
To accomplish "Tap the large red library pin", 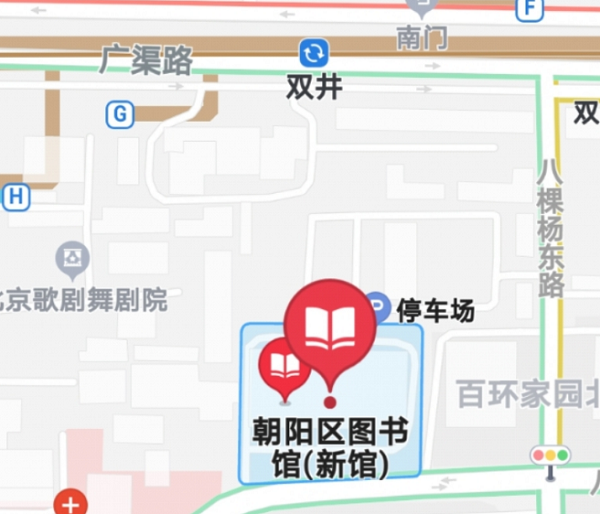I will pos(330,324).
